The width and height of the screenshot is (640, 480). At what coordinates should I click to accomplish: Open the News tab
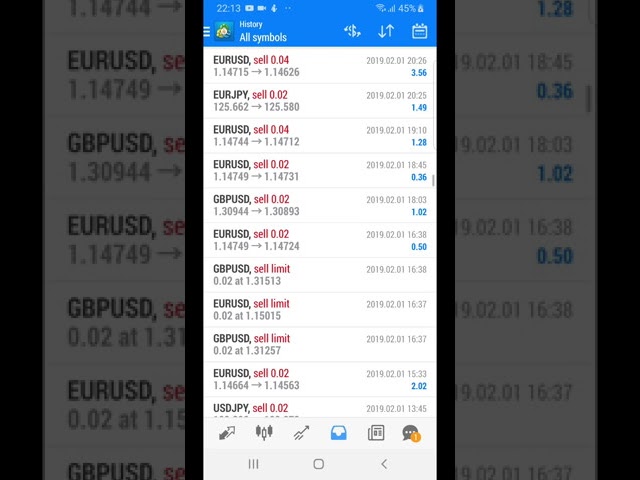376,433
